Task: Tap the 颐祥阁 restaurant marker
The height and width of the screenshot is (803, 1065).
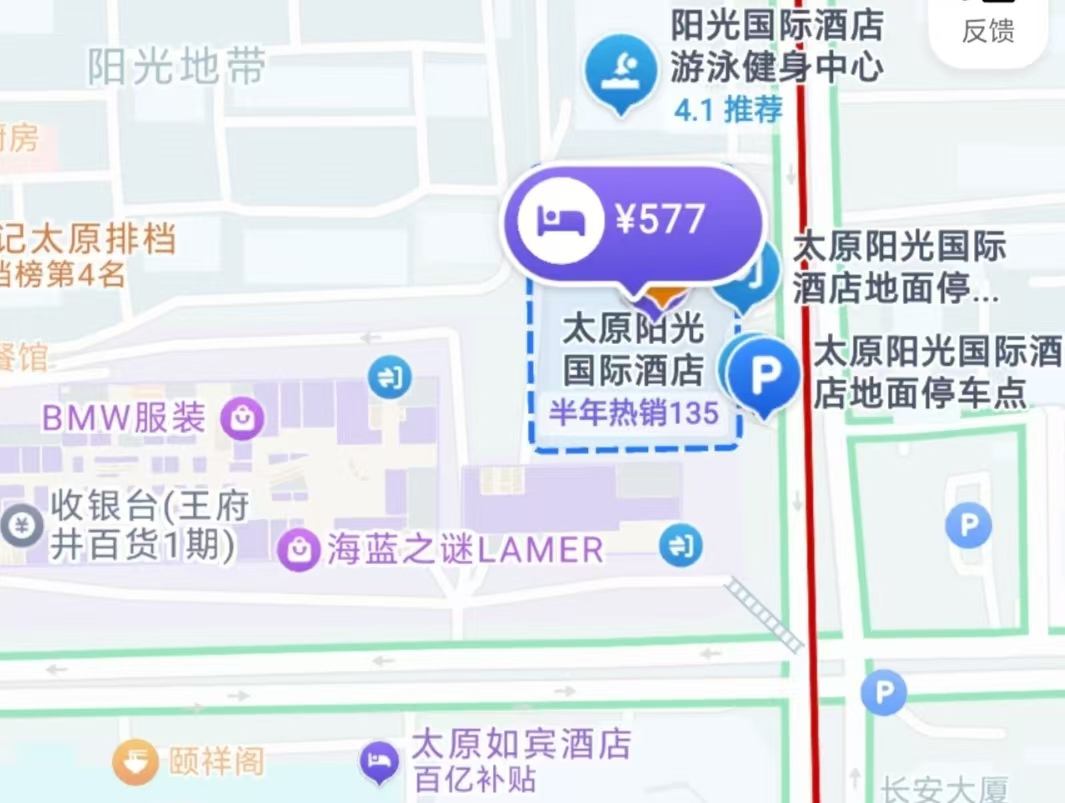Action: tap(135, 762)
